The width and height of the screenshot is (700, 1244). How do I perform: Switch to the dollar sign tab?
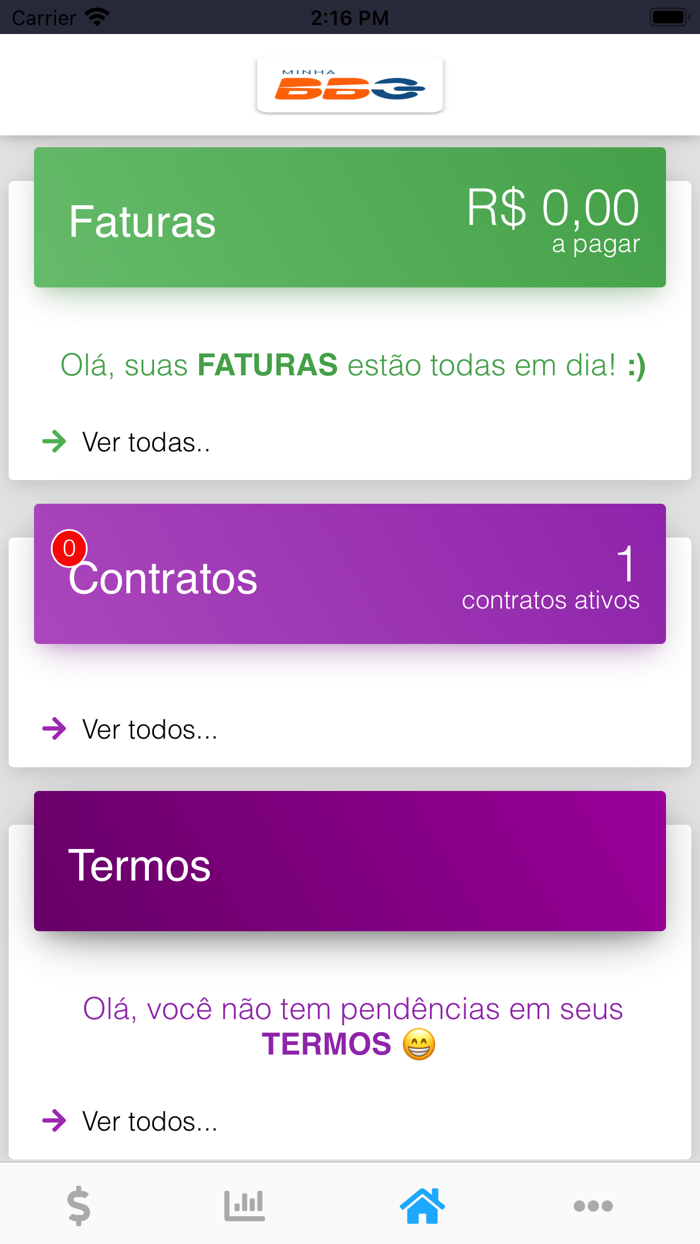(x=79, y=1206)
